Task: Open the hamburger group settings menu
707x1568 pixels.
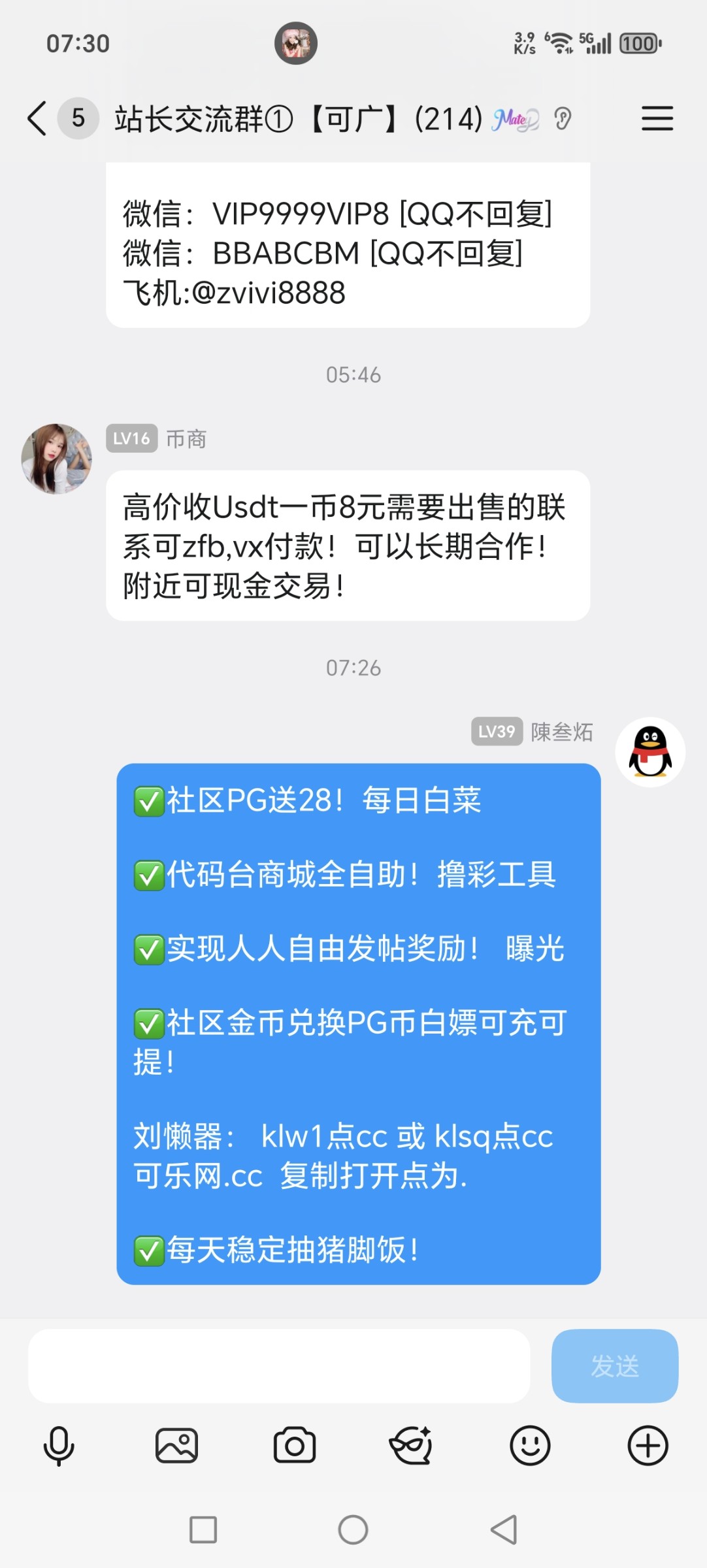Action: [657, 119]
